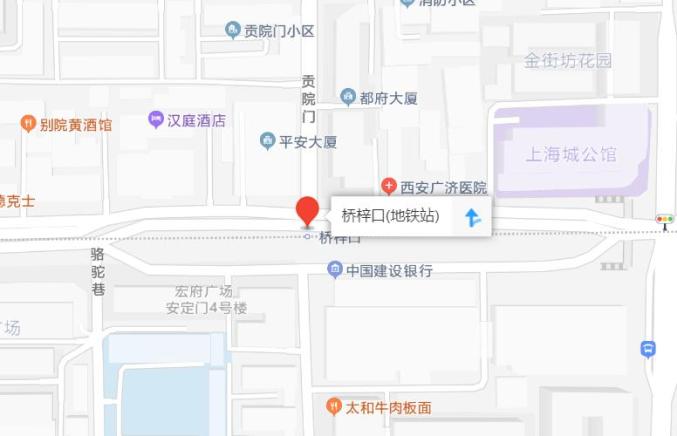
Task: Start navigation to 桥梓口(地铁站)
Action: 473,216
